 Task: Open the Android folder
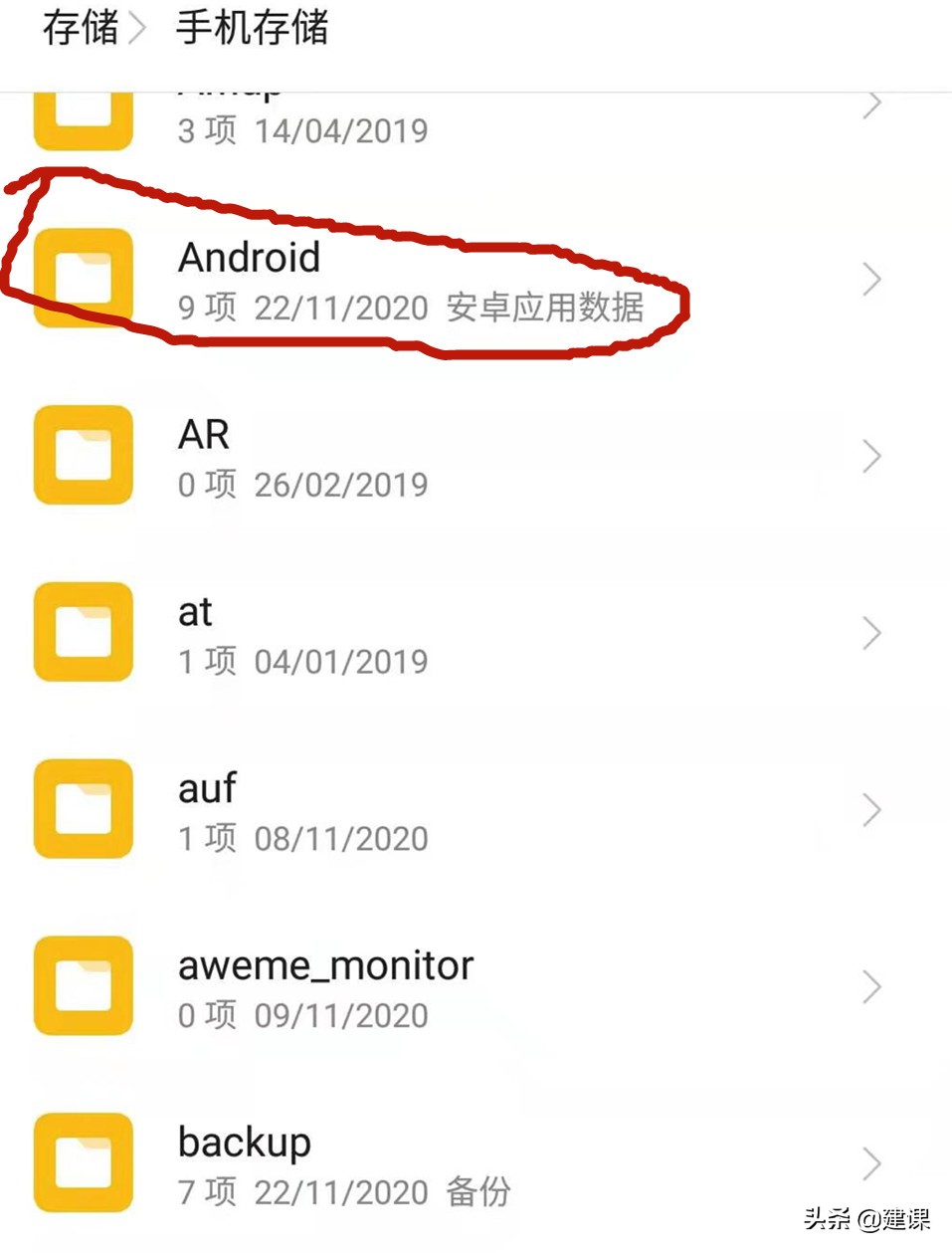click(249, 259)
